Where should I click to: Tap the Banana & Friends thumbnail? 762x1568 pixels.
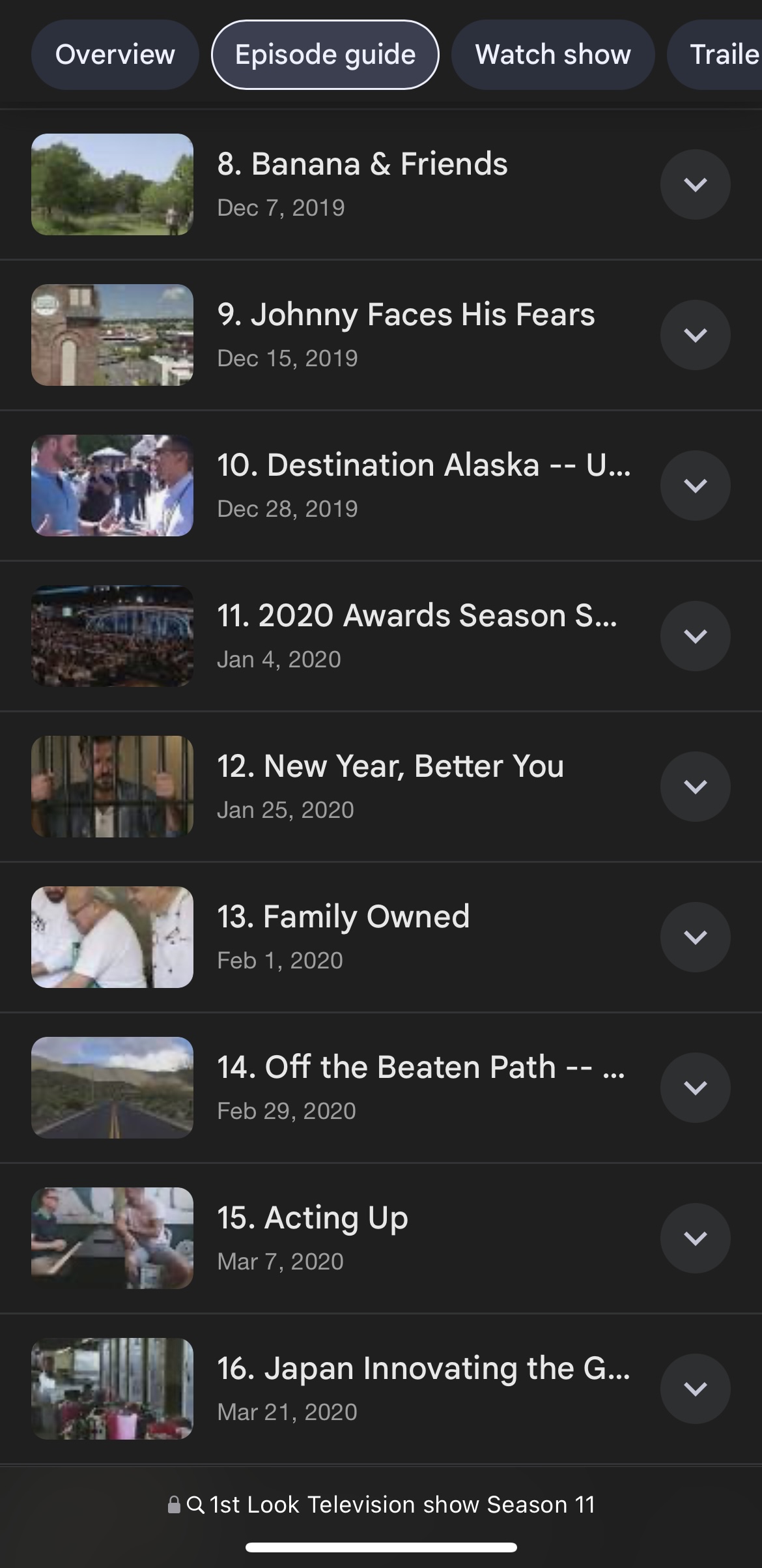click(112, 184)
